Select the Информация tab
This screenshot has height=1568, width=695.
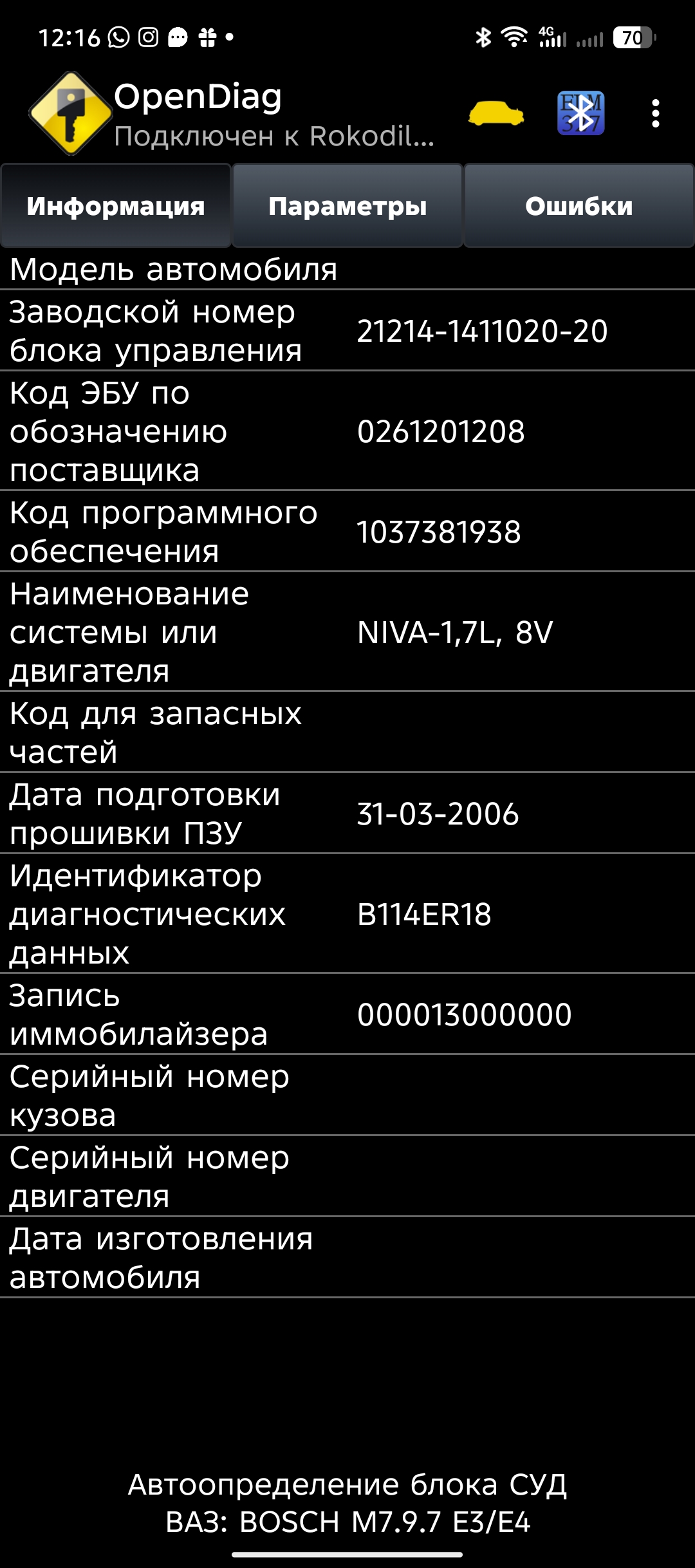click(x=116, y=206)
